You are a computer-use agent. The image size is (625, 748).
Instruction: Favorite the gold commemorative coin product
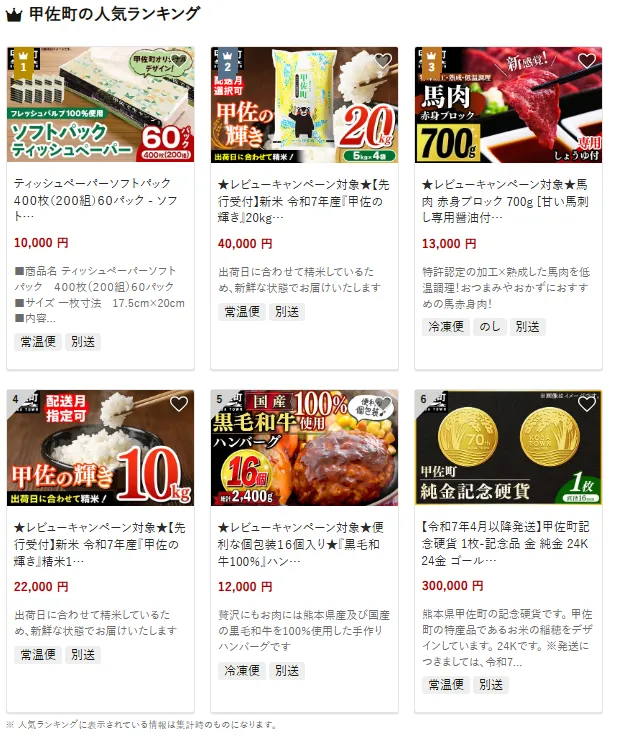tap(586, 404)
